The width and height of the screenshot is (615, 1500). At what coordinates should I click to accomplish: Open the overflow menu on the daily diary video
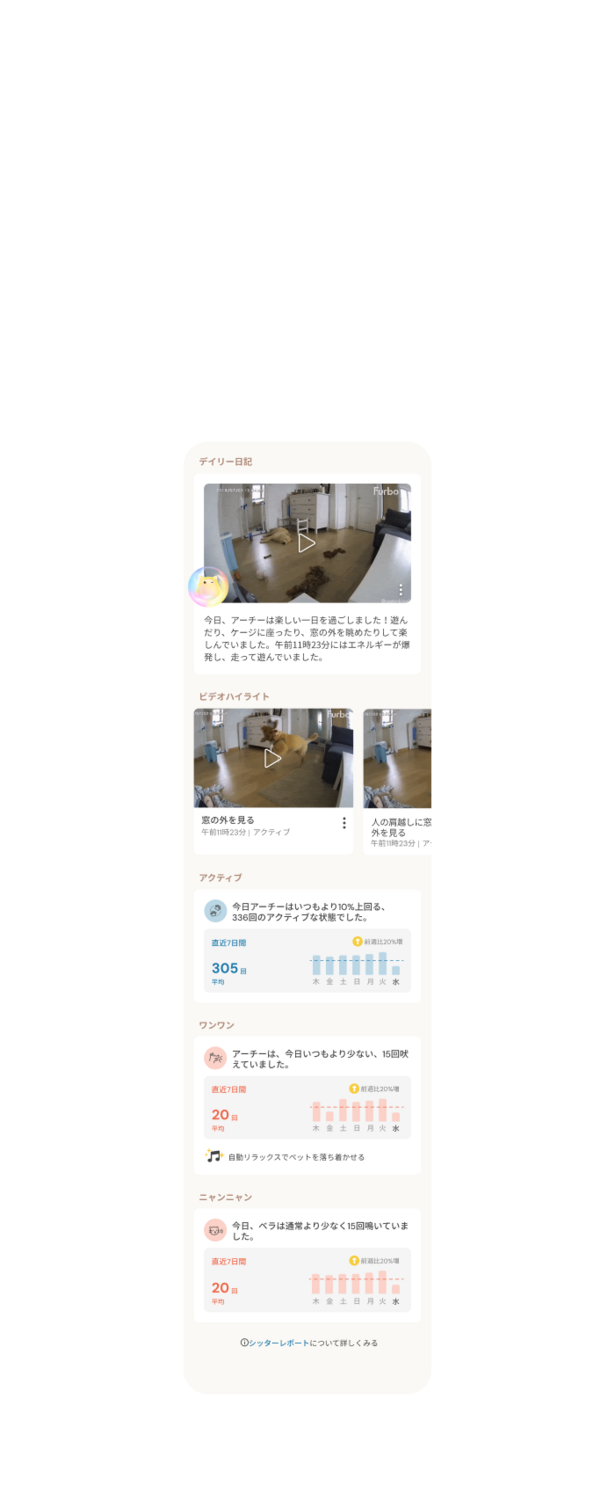point(401,590)
